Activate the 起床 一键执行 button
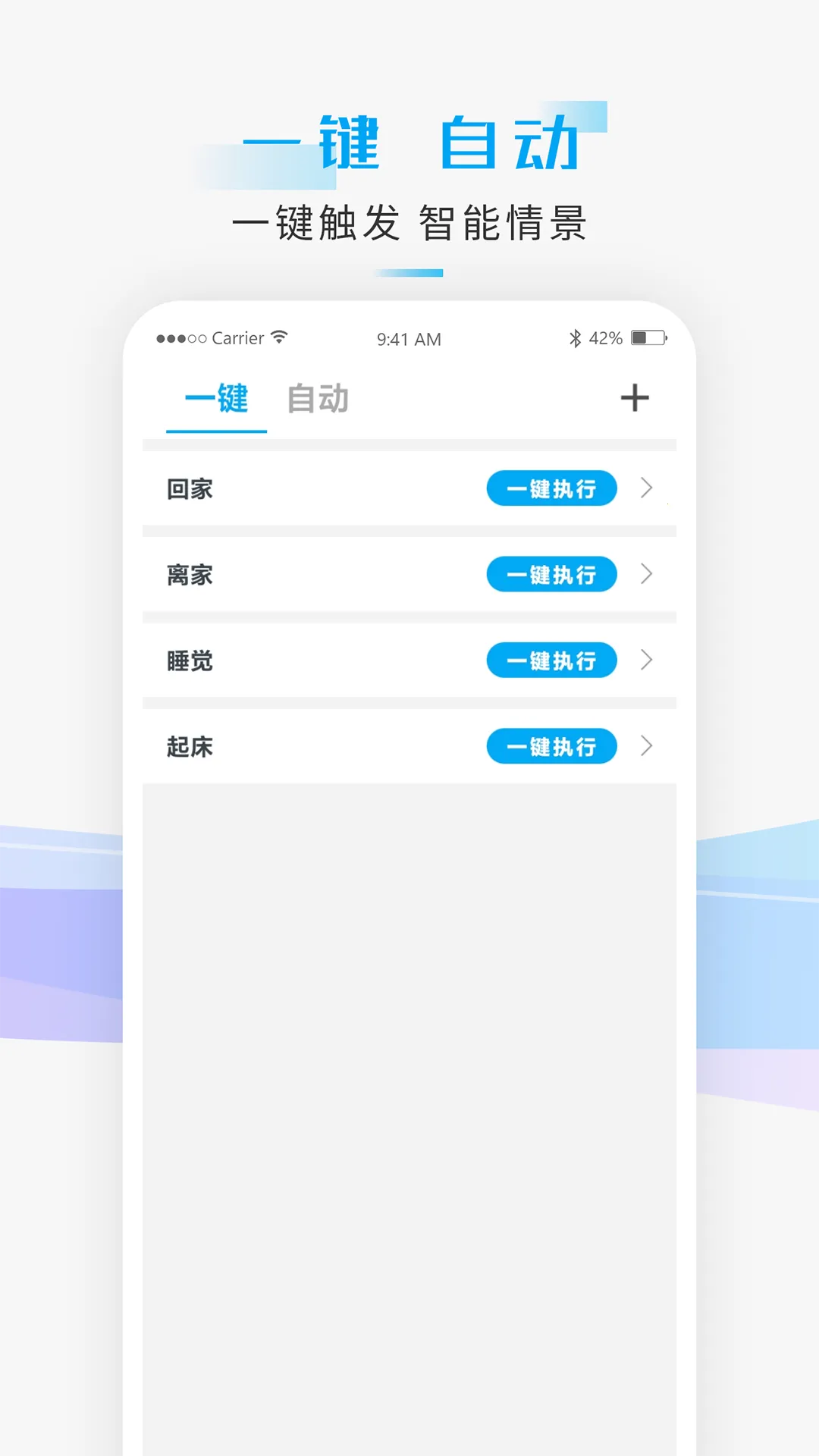This screenshot has height=1456, width=819. pos(551,746)
